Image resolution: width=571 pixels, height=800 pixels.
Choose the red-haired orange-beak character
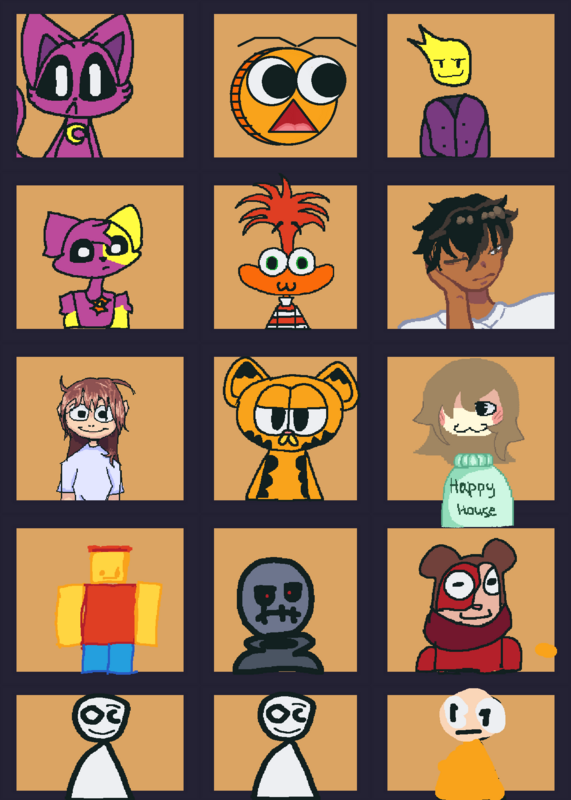tap(285, 257)
